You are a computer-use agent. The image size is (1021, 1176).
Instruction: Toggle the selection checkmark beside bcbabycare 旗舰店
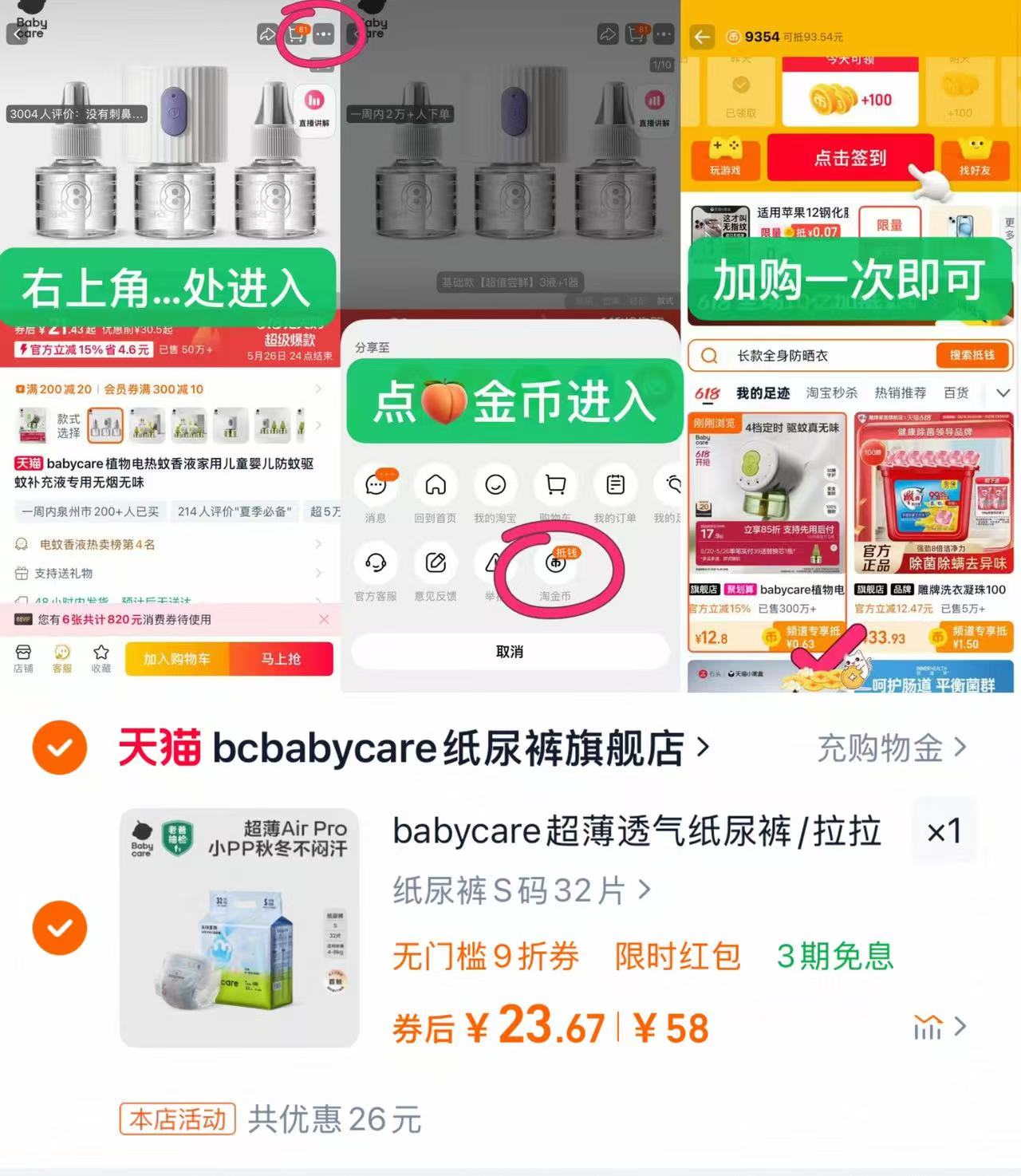tap(60, 748)
